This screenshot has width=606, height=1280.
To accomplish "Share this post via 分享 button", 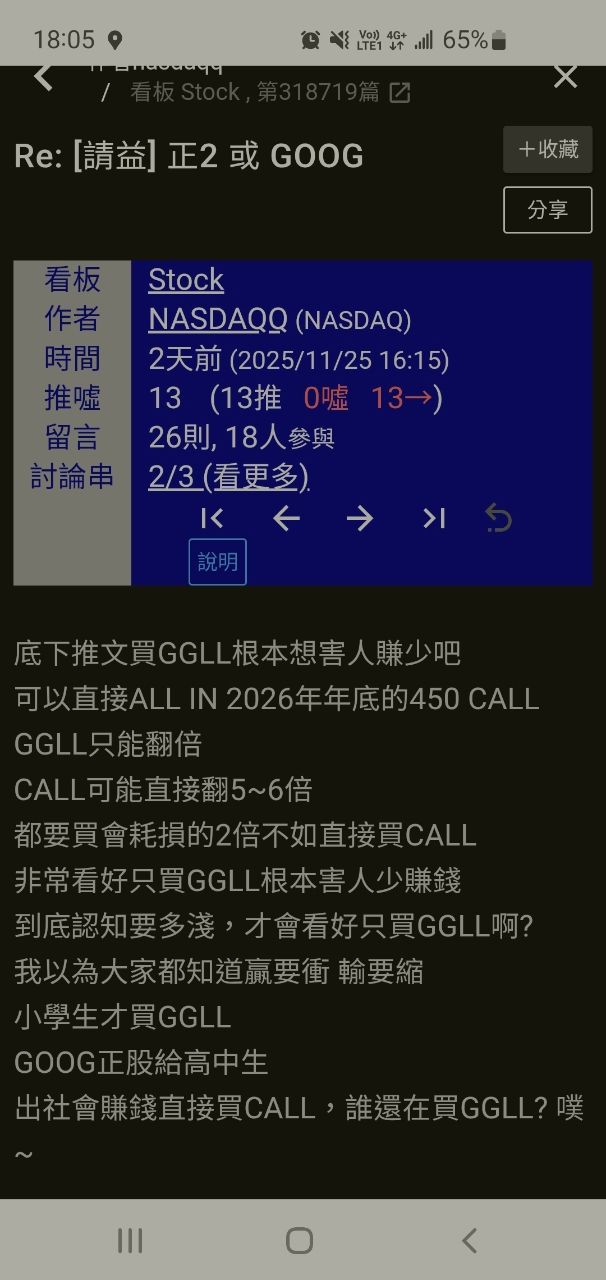I will coord(547,210).
